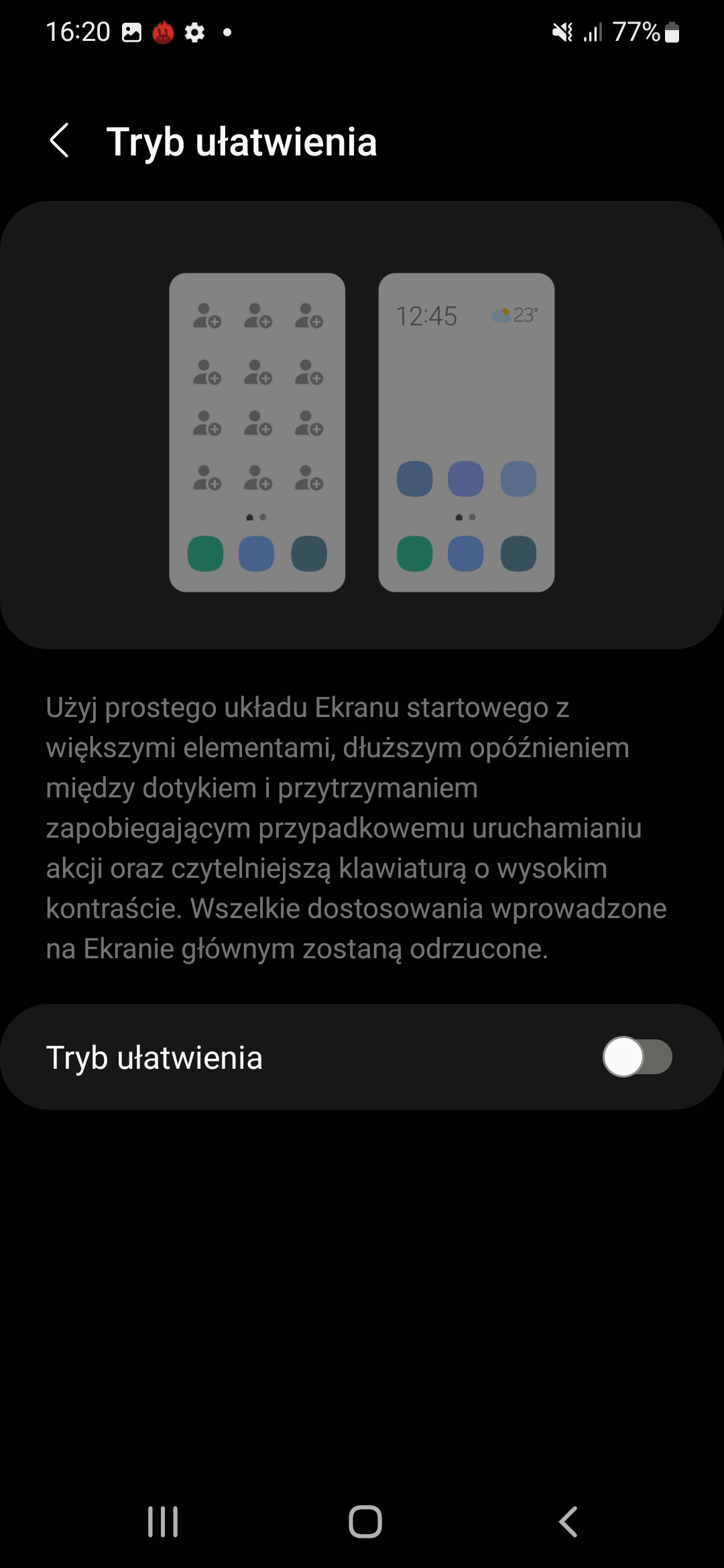Open recent apps from navigation bar

(163, 1521)
